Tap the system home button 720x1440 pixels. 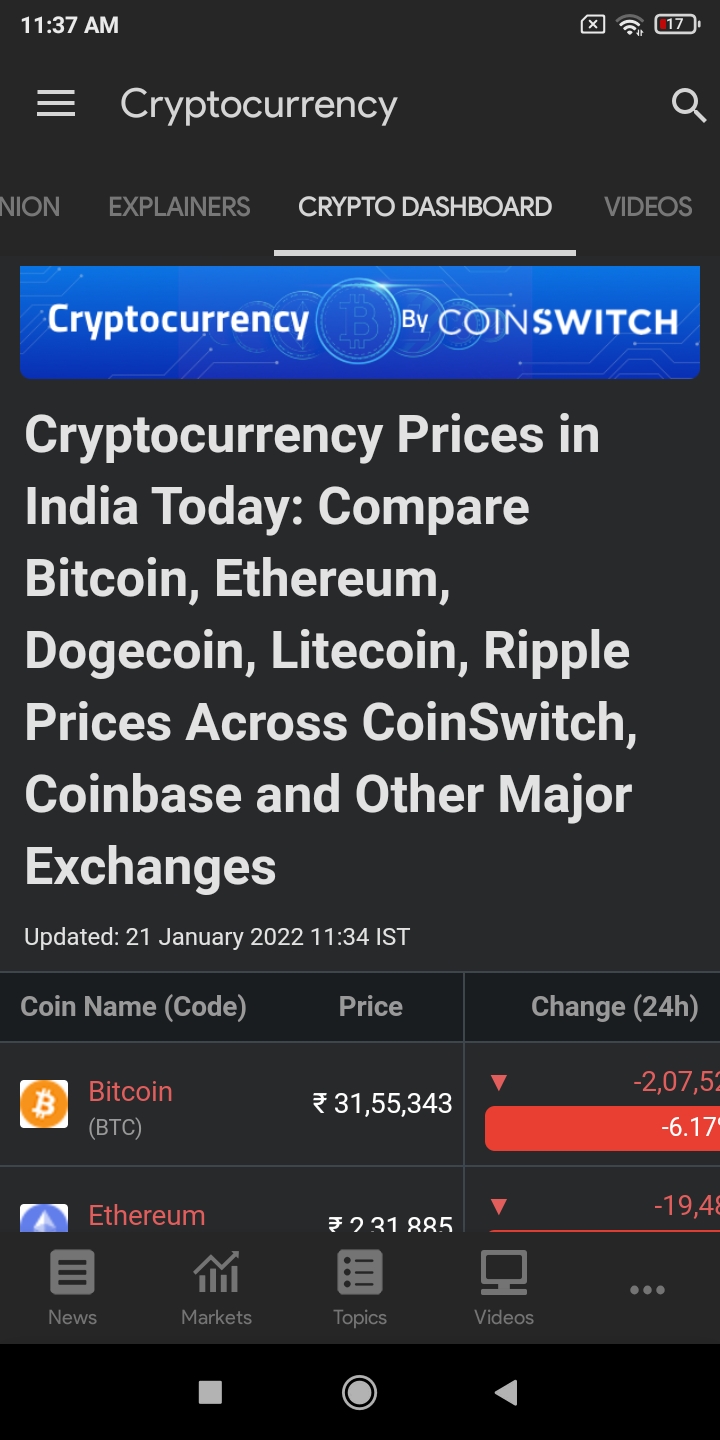point(359,1392)
